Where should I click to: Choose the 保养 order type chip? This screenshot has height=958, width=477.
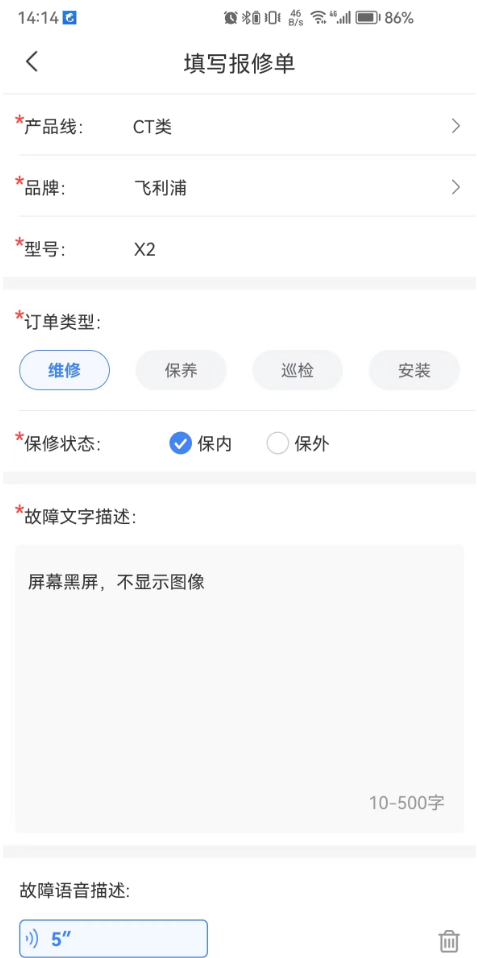[181, 370]
